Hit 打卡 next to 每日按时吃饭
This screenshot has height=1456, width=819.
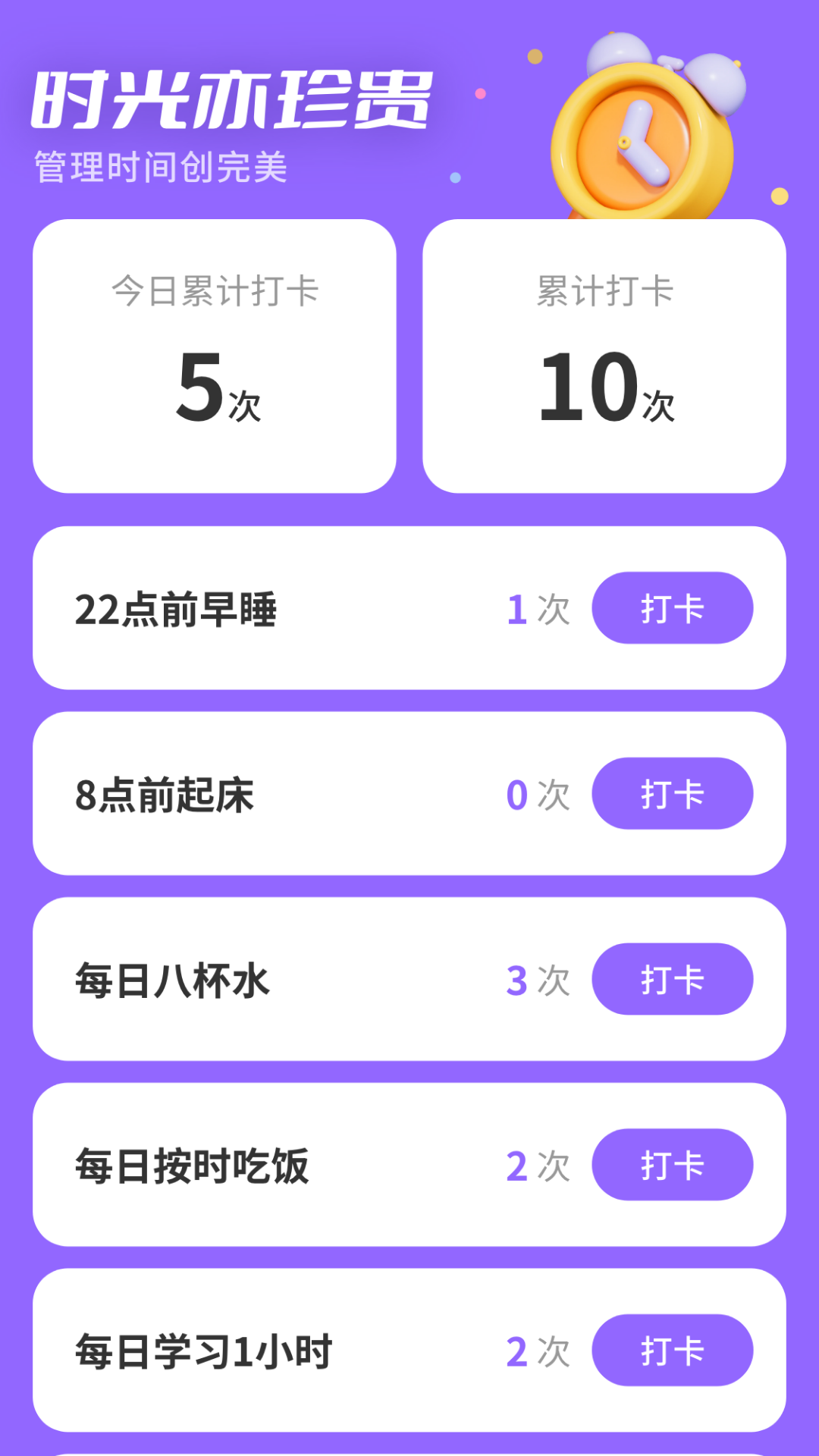point(672,1165)
